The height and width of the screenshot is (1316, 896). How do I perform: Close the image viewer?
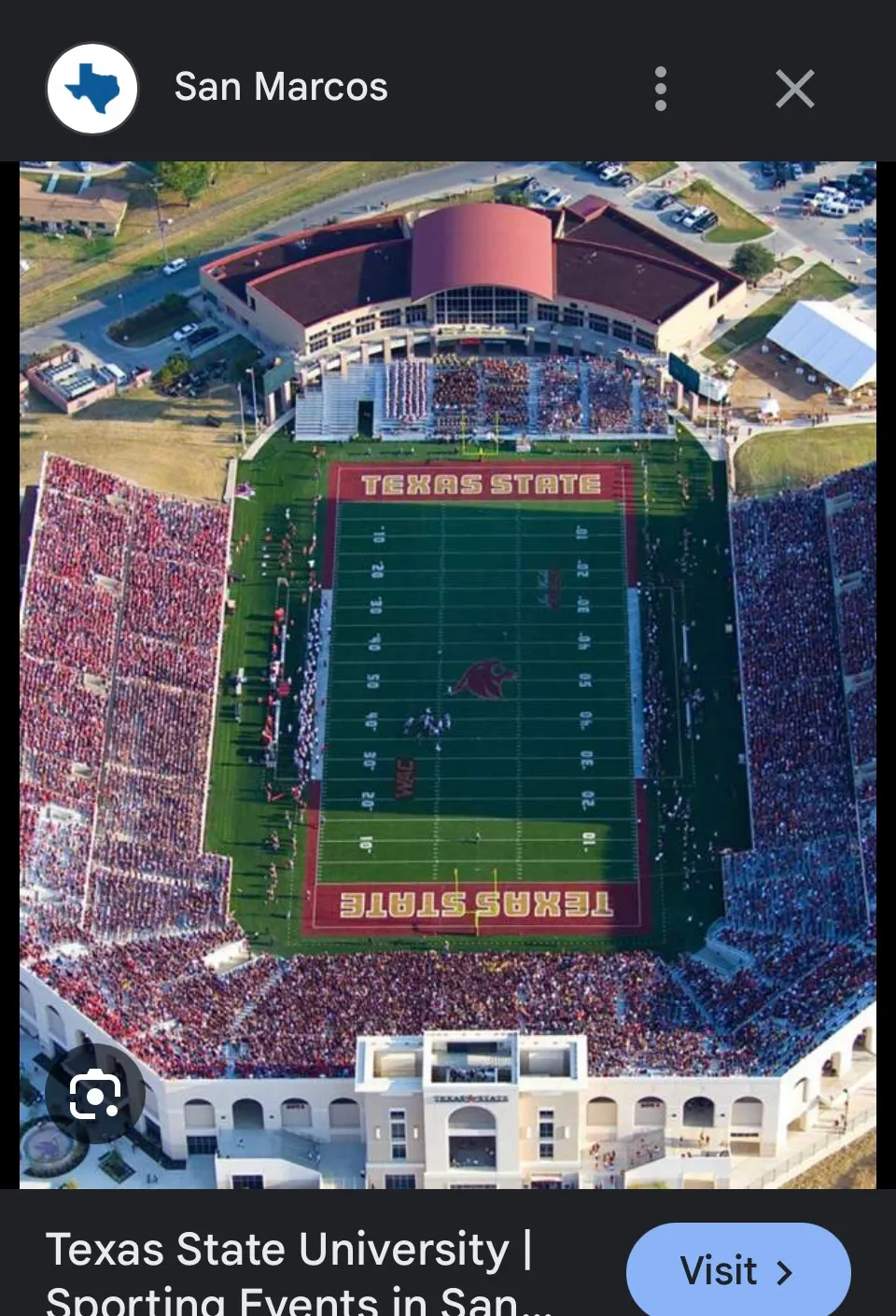(x=794, y=89)
